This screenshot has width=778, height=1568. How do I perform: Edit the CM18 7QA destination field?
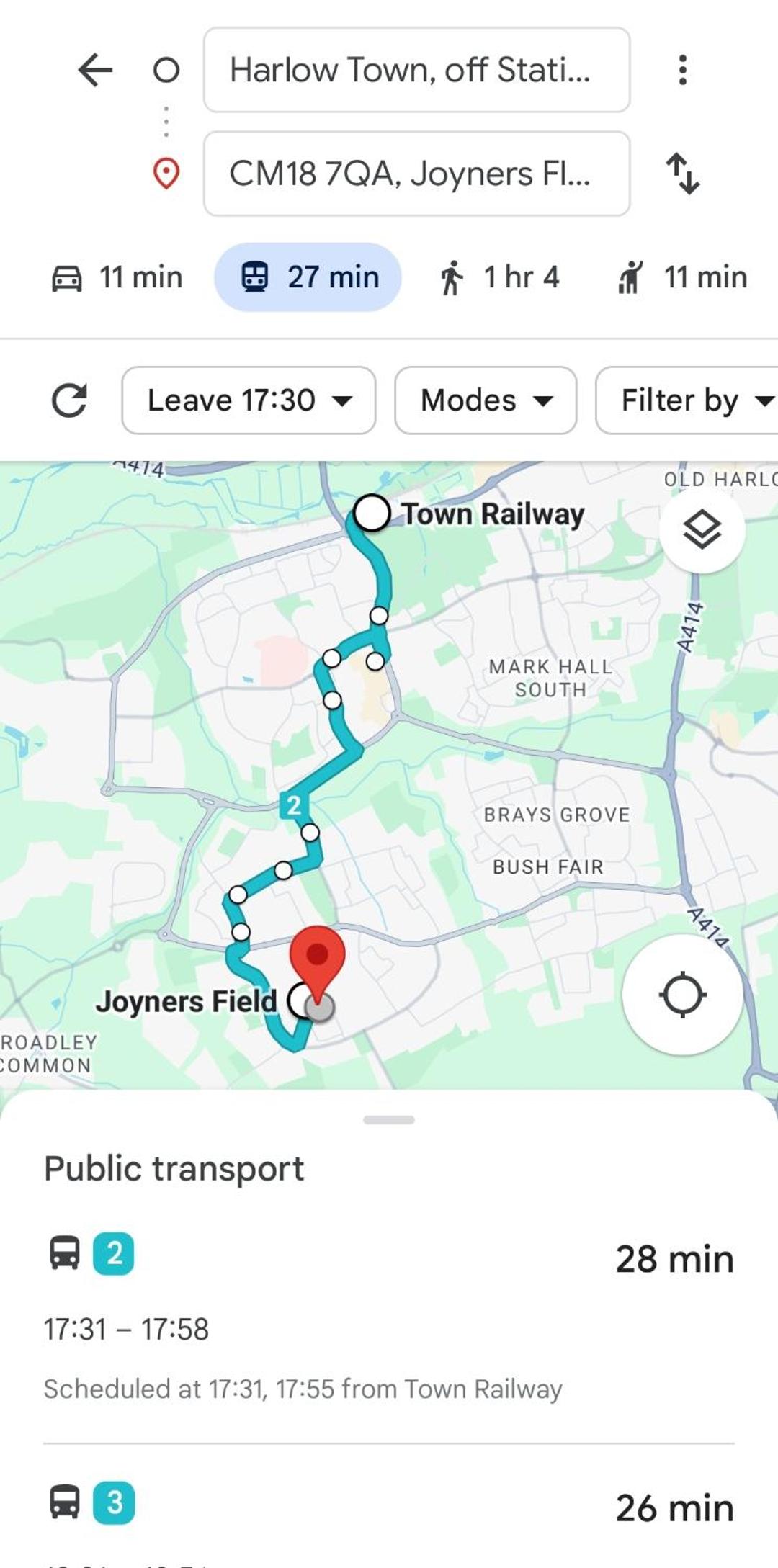416,174
